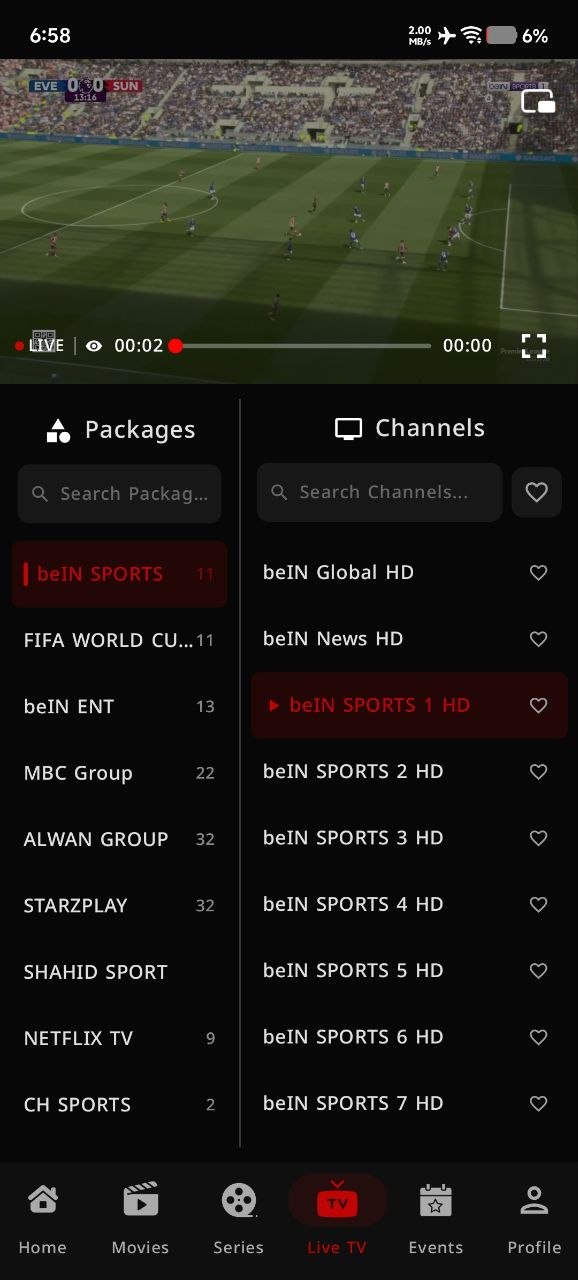Image resolution: width=578 pixels, height=1280 pixels.
Task: Open the STARZPLAY package
Action: pyautogui.click(x=120, y=905)
